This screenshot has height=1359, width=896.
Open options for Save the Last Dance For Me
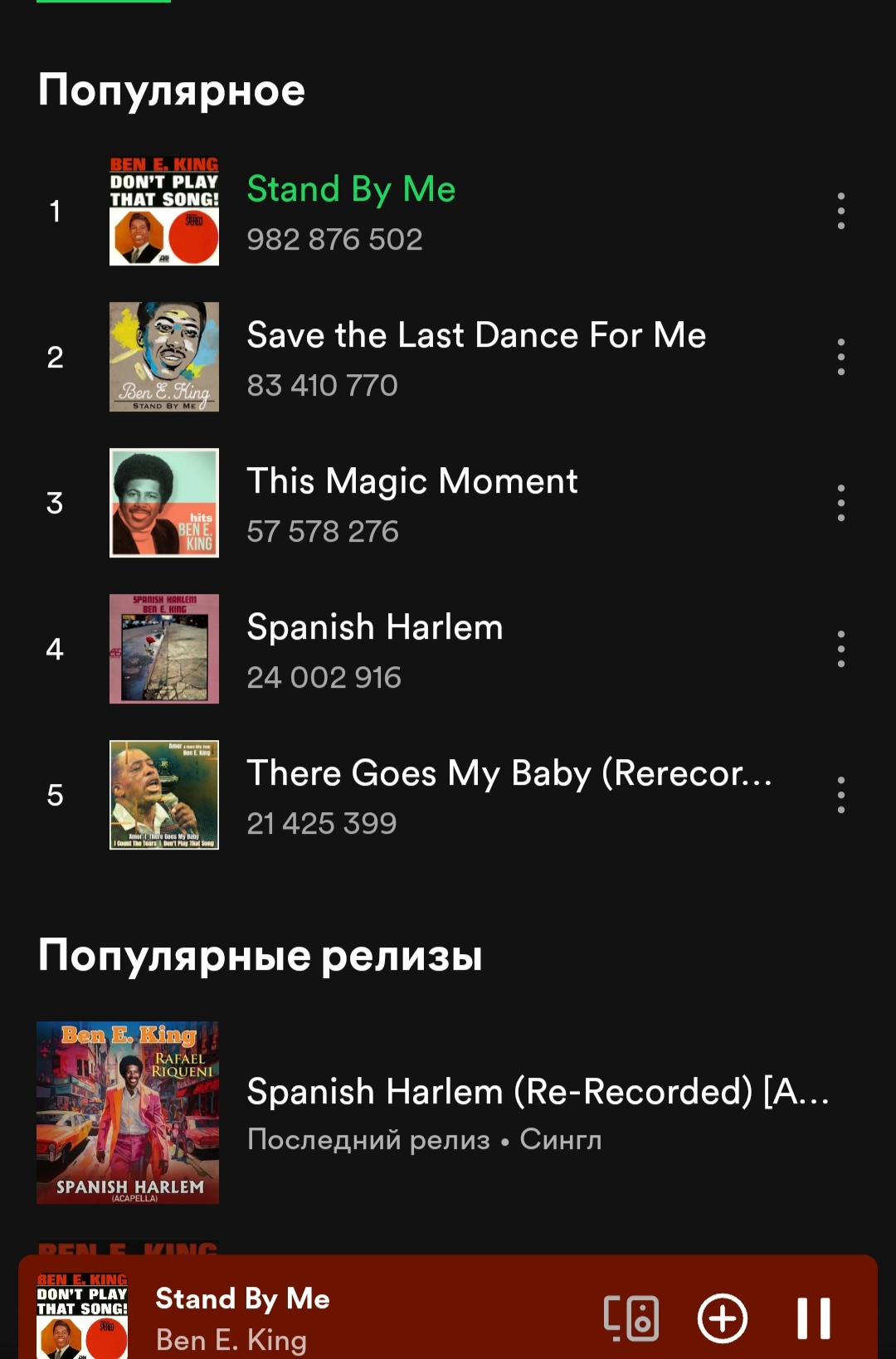[x=840, y=357]
